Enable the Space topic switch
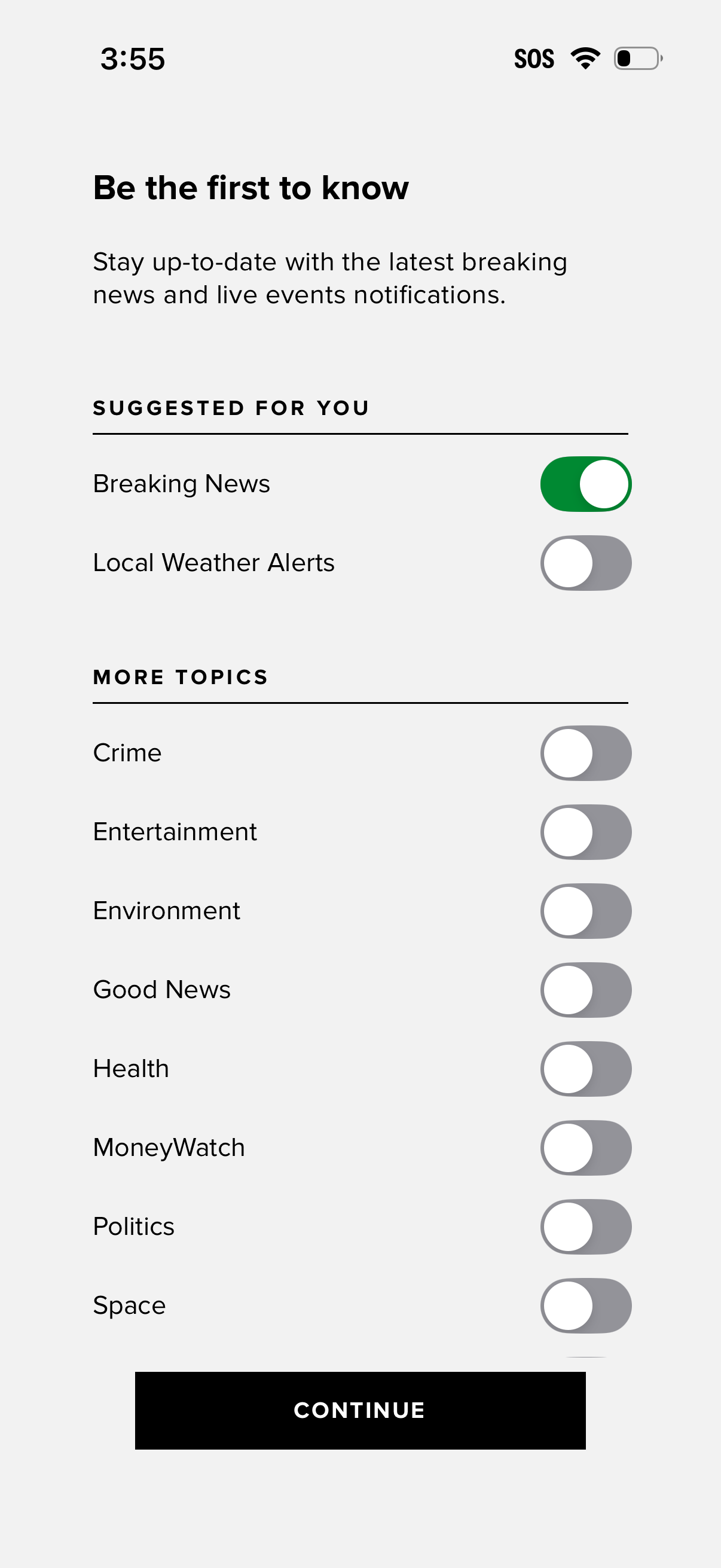 tap(585, 1305)
